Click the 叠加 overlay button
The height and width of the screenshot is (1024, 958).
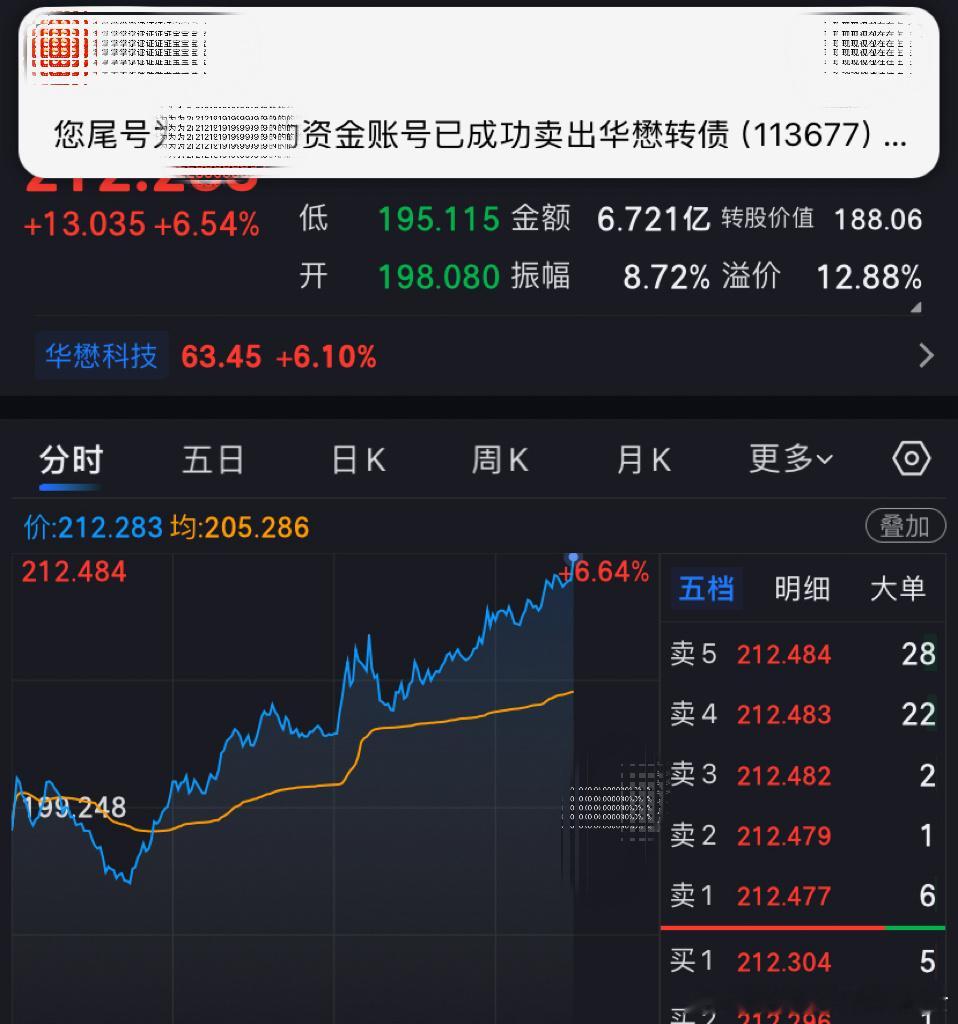coord(903,525)
